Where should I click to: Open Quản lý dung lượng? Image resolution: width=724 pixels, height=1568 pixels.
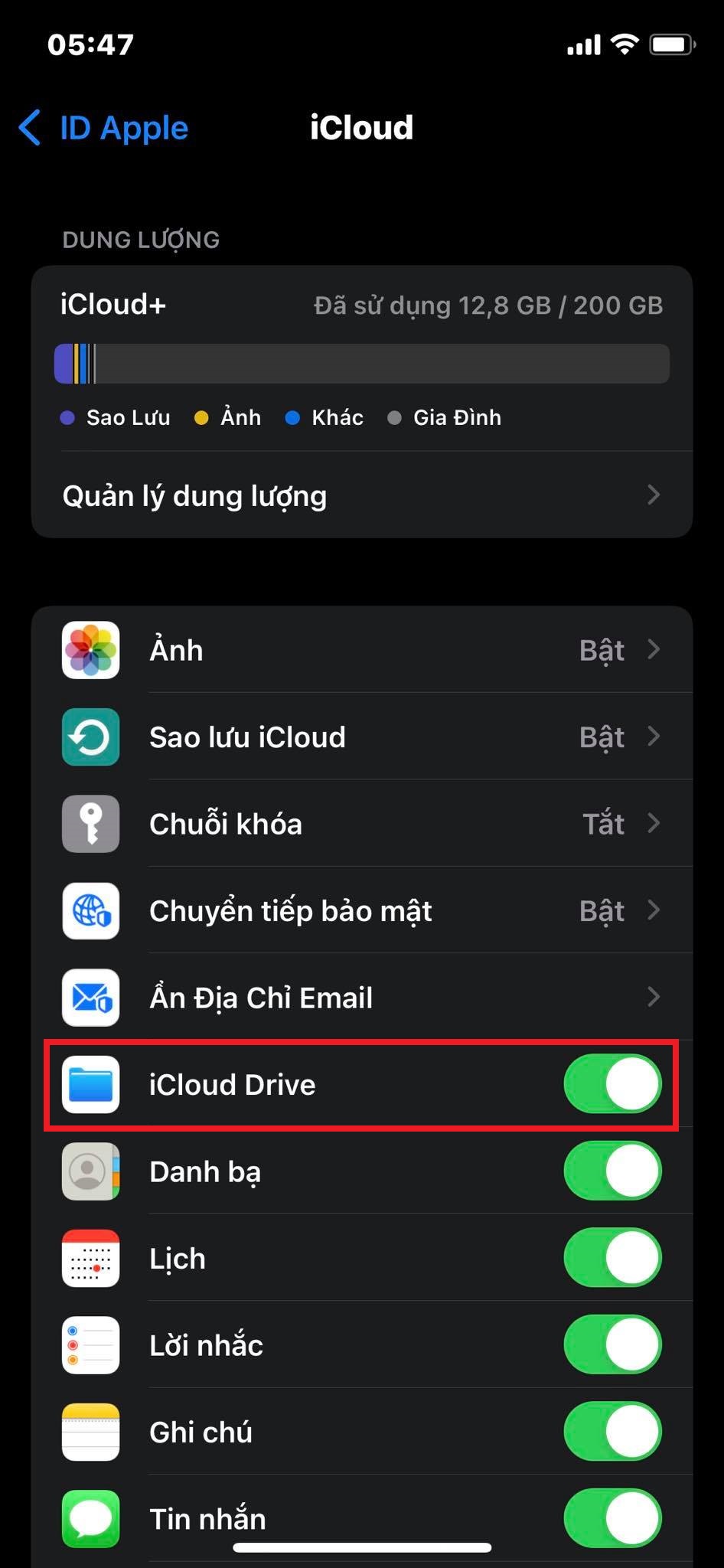point(362,495)
